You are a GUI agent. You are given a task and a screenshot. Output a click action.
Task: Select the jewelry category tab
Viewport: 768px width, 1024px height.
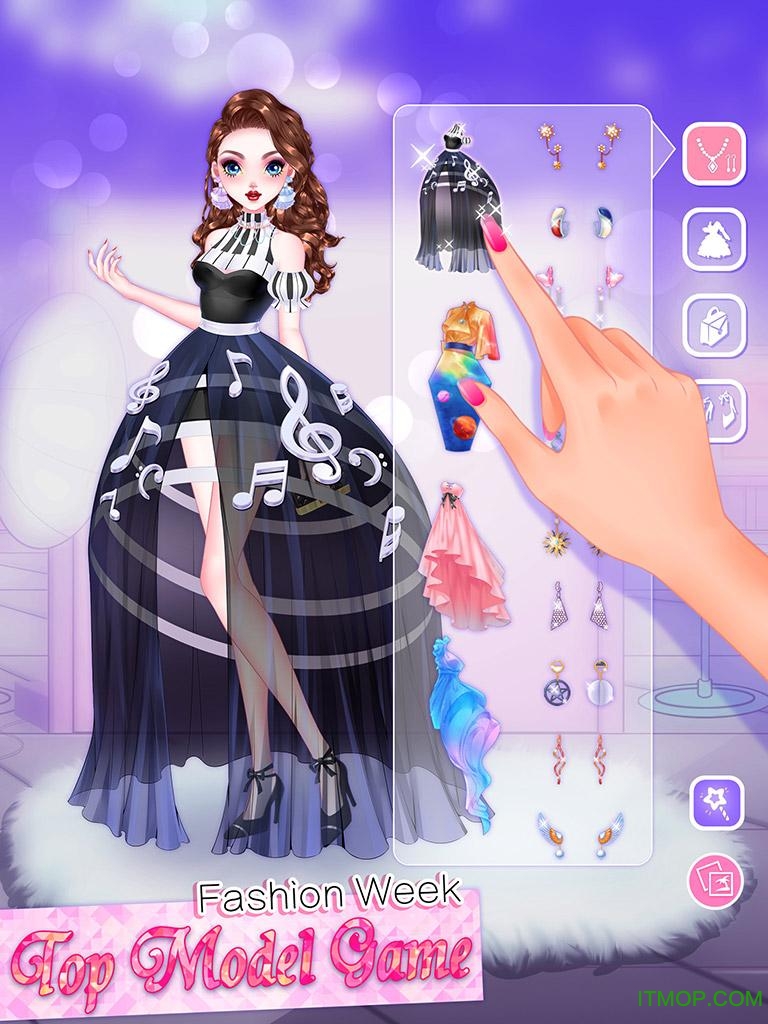coord(715,153)
